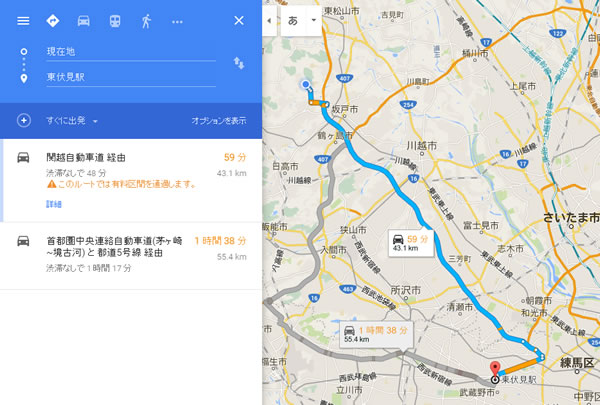Close the directions panel
The height and width of the screenshot is (405, 600).
point(238,20)
